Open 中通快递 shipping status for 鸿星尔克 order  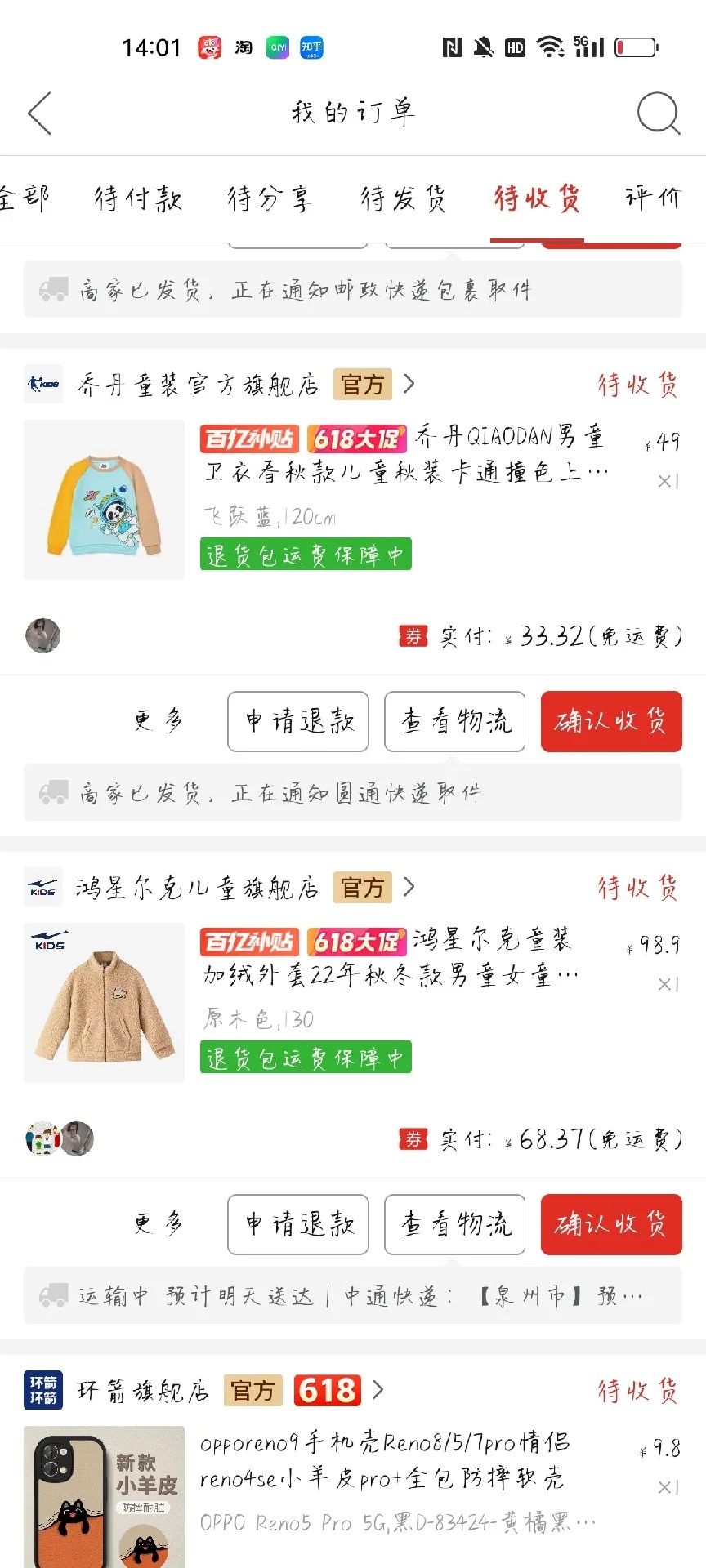pos(353,1295)
